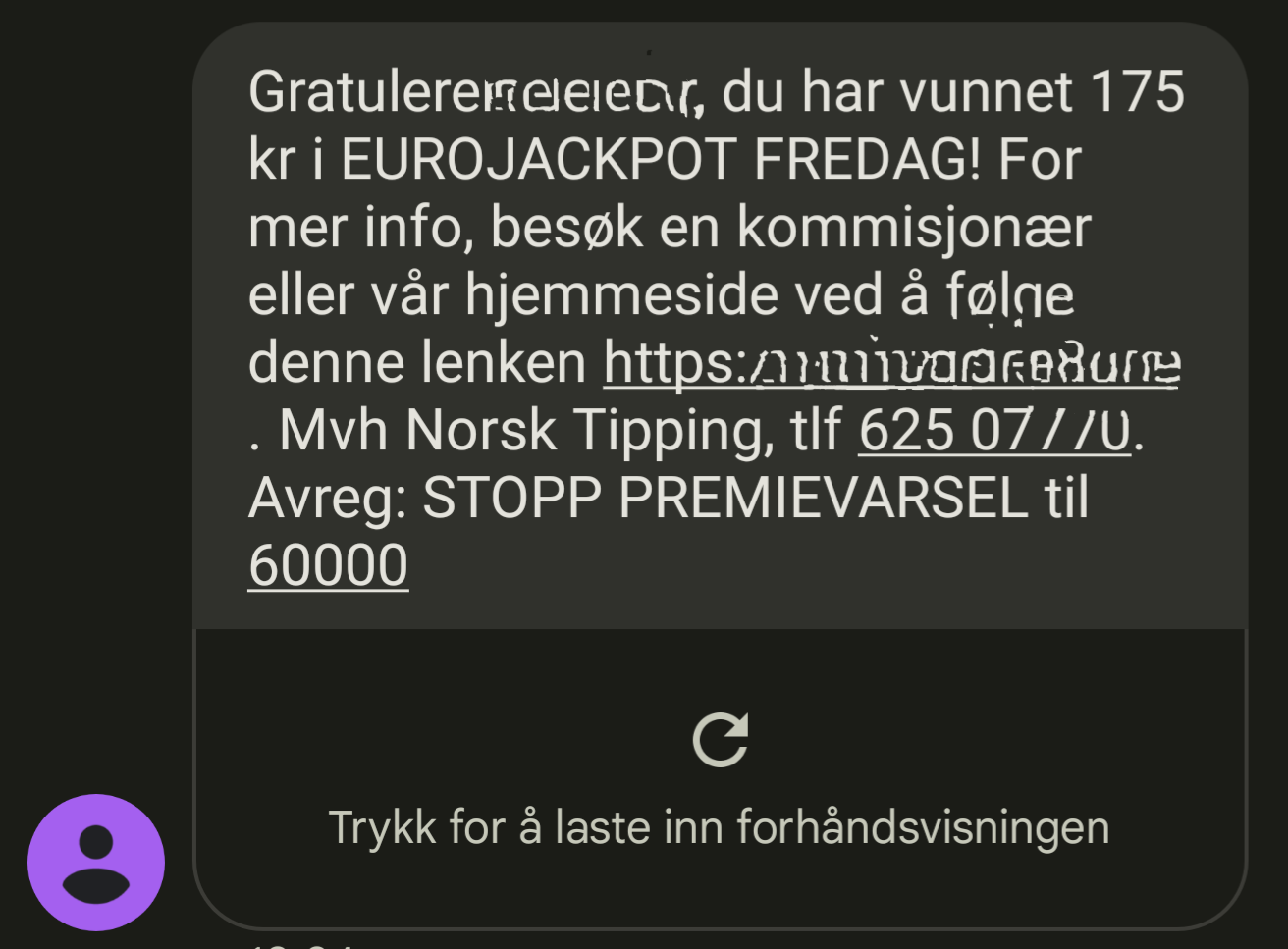Viewport: 1288px width, 949px height.
Task: Load the link preview with reload icon
Action: (720, 741)
